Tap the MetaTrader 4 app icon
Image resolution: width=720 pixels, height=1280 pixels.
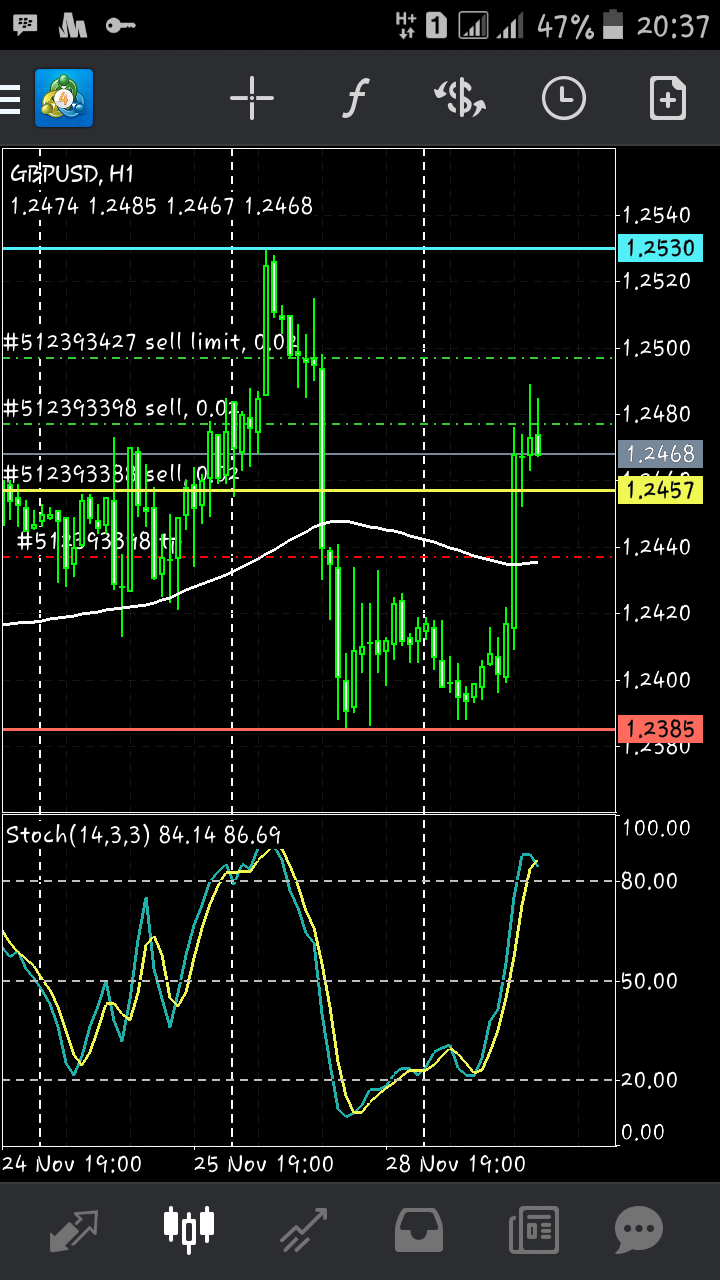[x=64, y=98]
